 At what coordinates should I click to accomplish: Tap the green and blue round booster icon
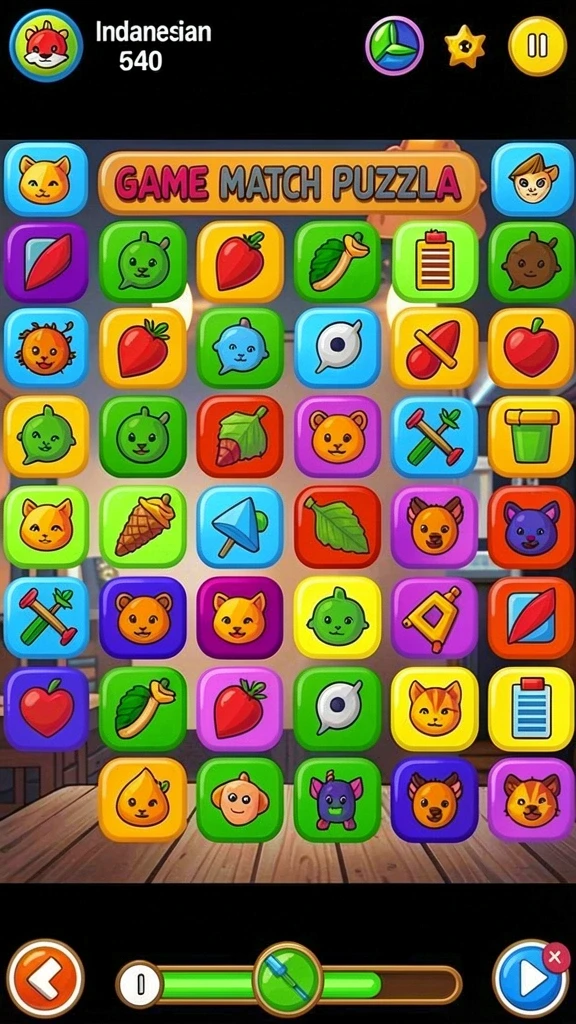[x=394, y=46]
